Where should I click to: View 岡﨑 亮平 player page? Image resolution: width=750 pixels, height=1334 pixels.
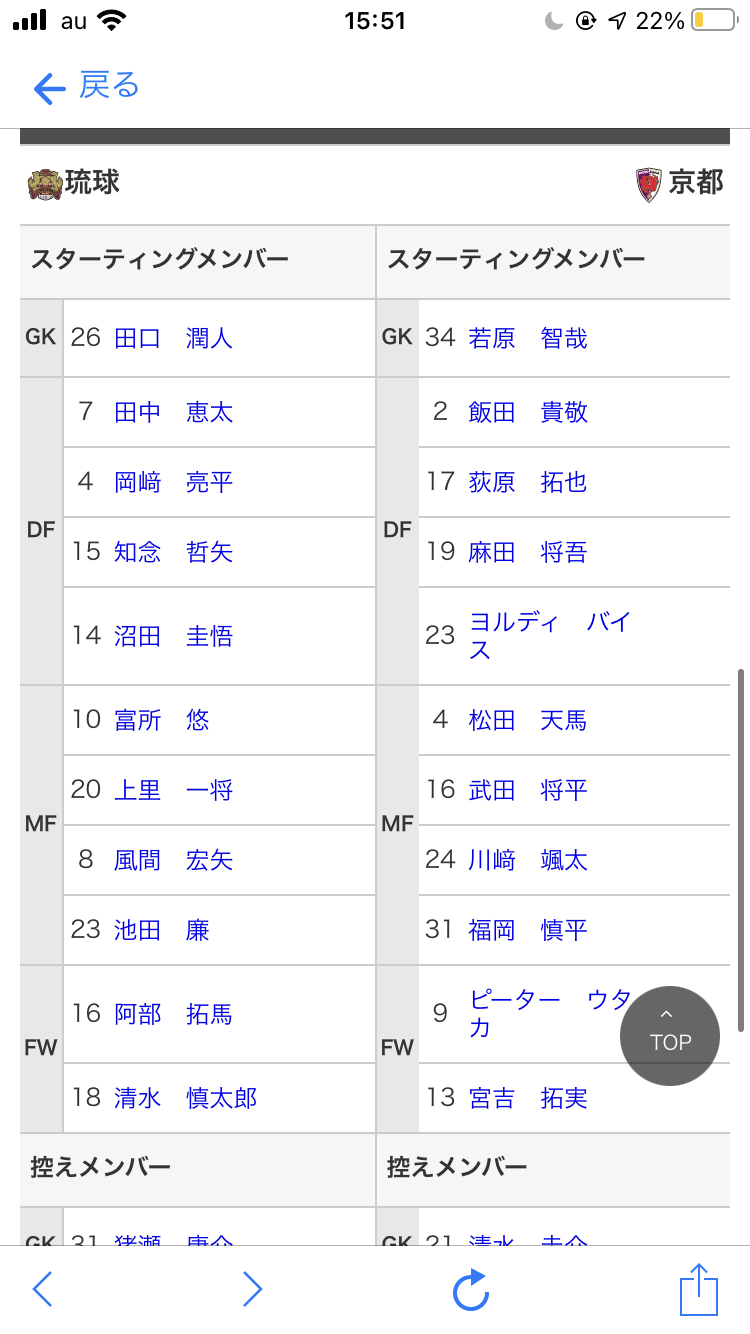point(173,482)
